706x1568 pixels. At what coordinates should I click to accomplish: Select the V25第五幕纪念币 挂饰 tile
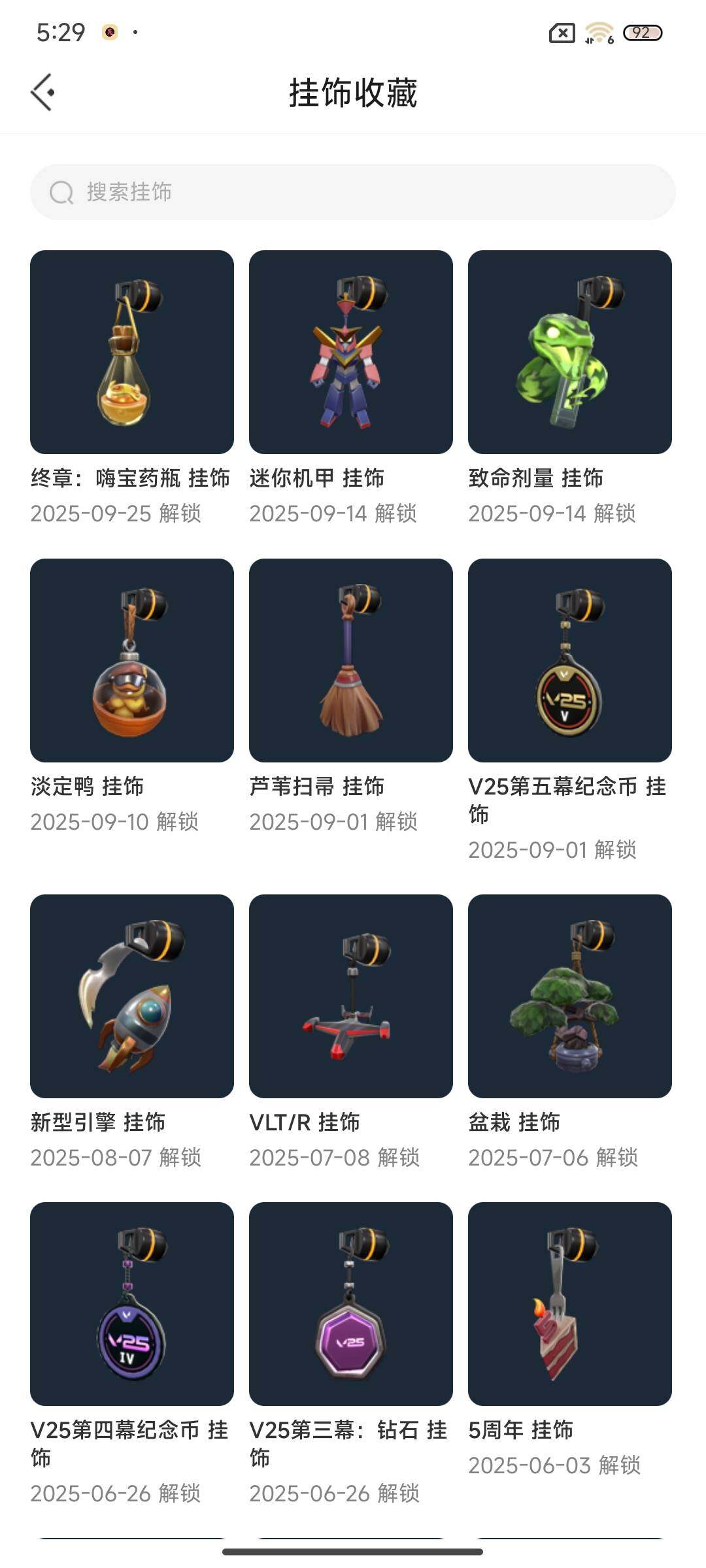coord(570,661)
